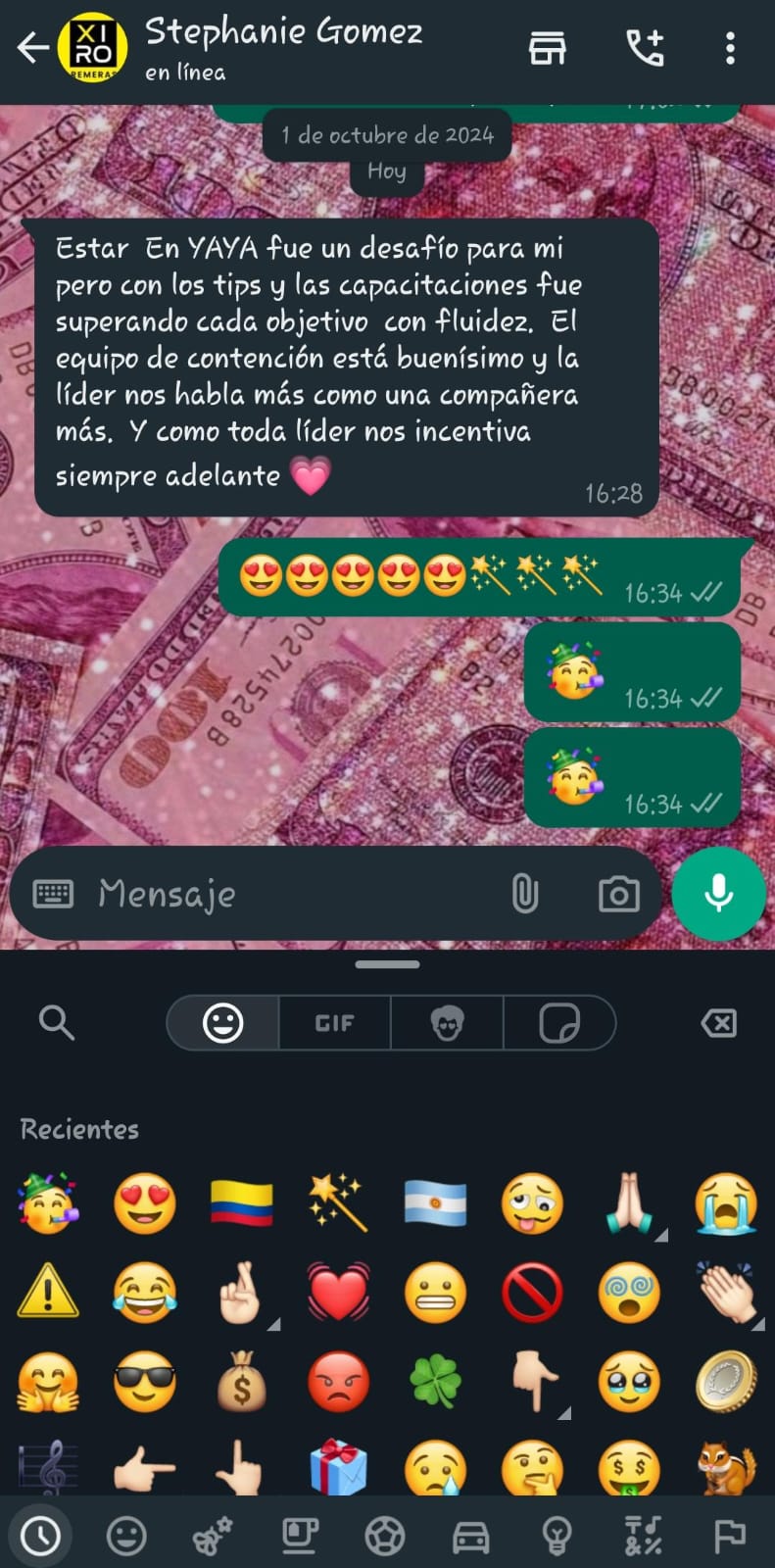This screenshot has height=1568, width=775.
Task: Tap the backspace key in the emoji panel
Action: click(x=718, y=1022)
